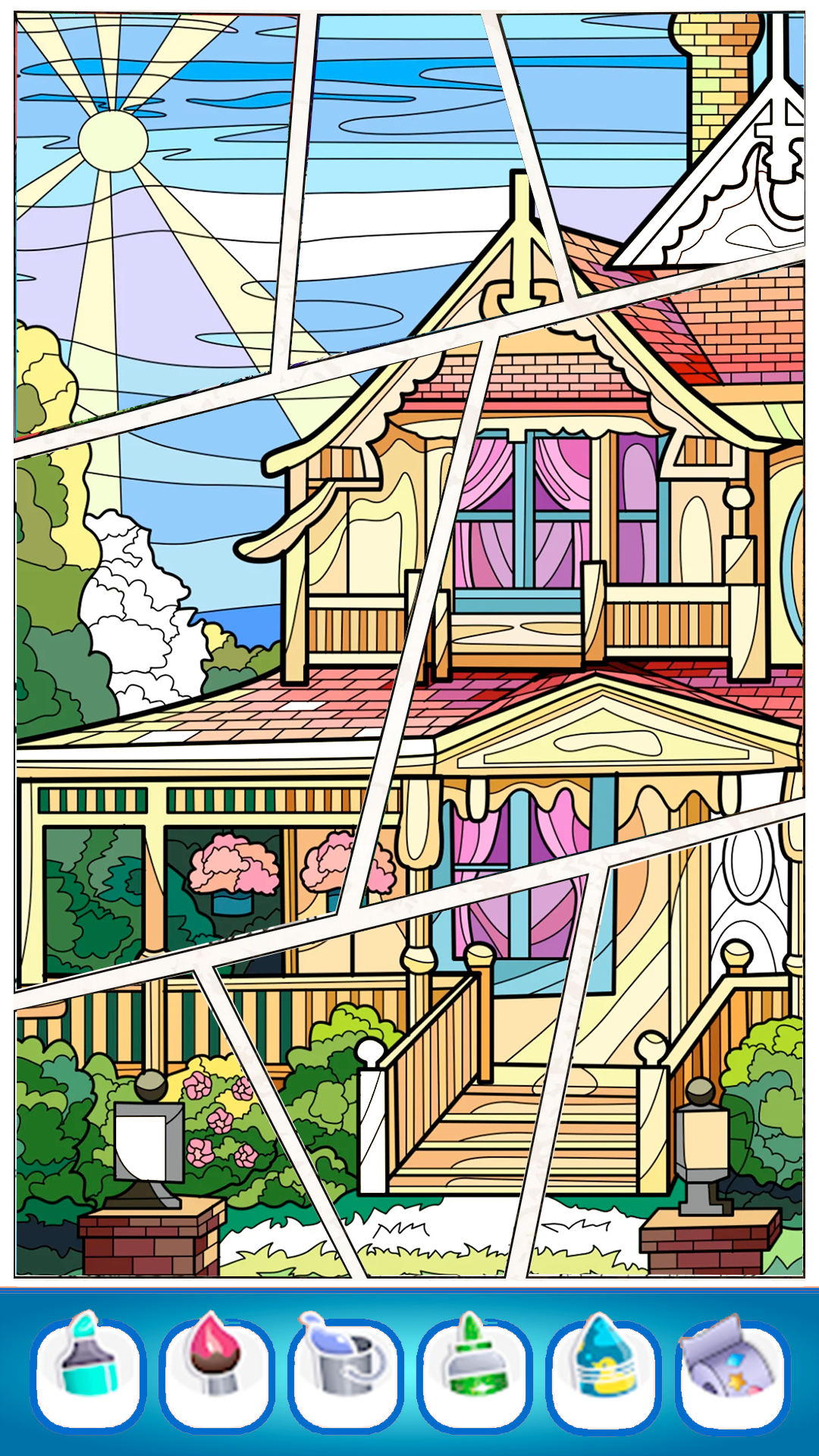Screen dimensions: 819x1456
Task: Choose the blue patterned crayon tool
Action: (x=604, y=1374)
